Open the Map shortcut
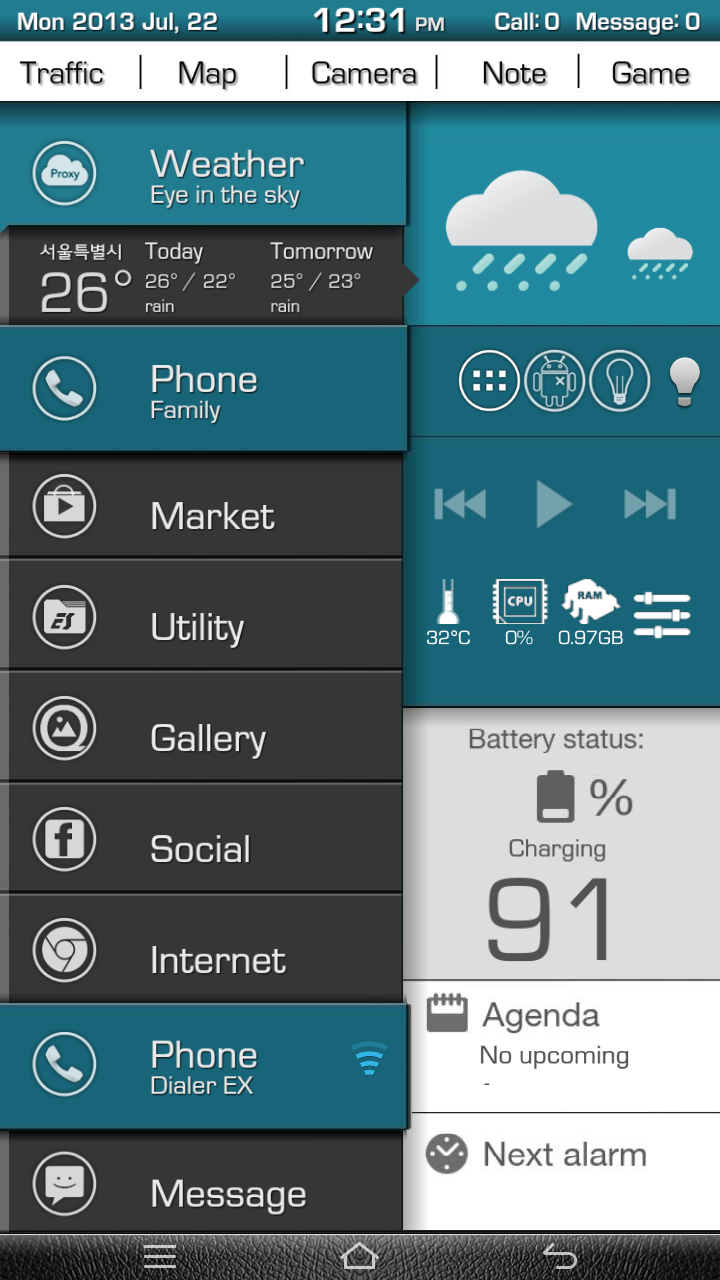 (207, 73)
